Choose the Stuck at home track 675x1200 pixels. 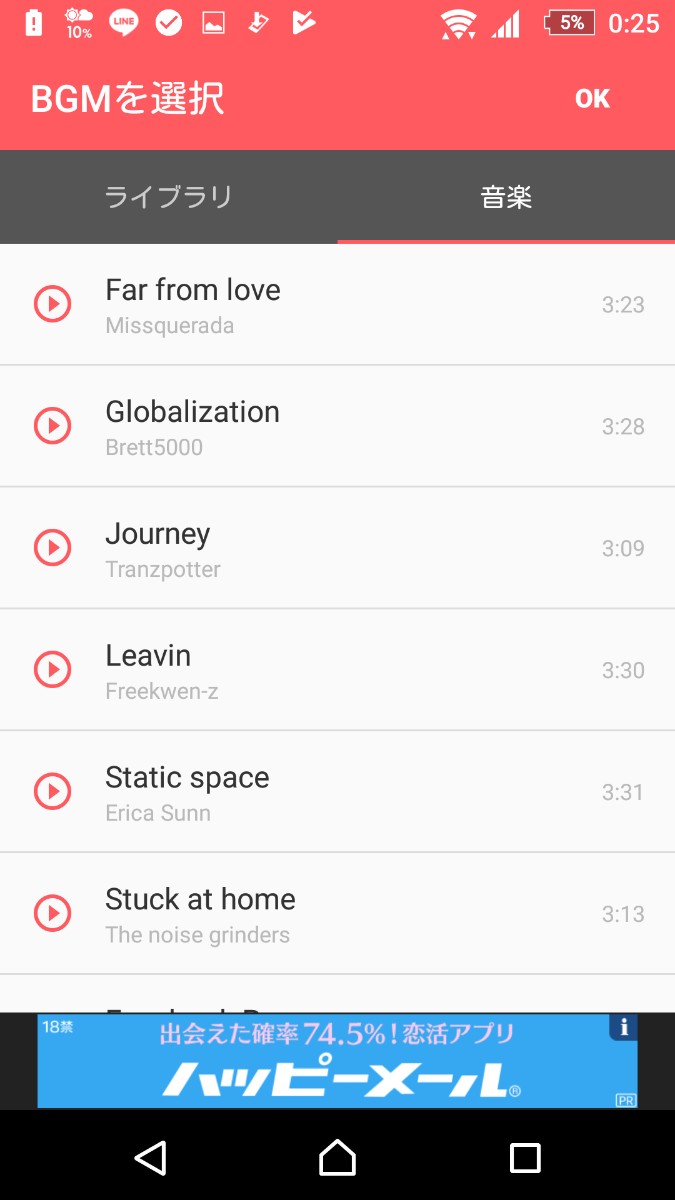point(300,915)
